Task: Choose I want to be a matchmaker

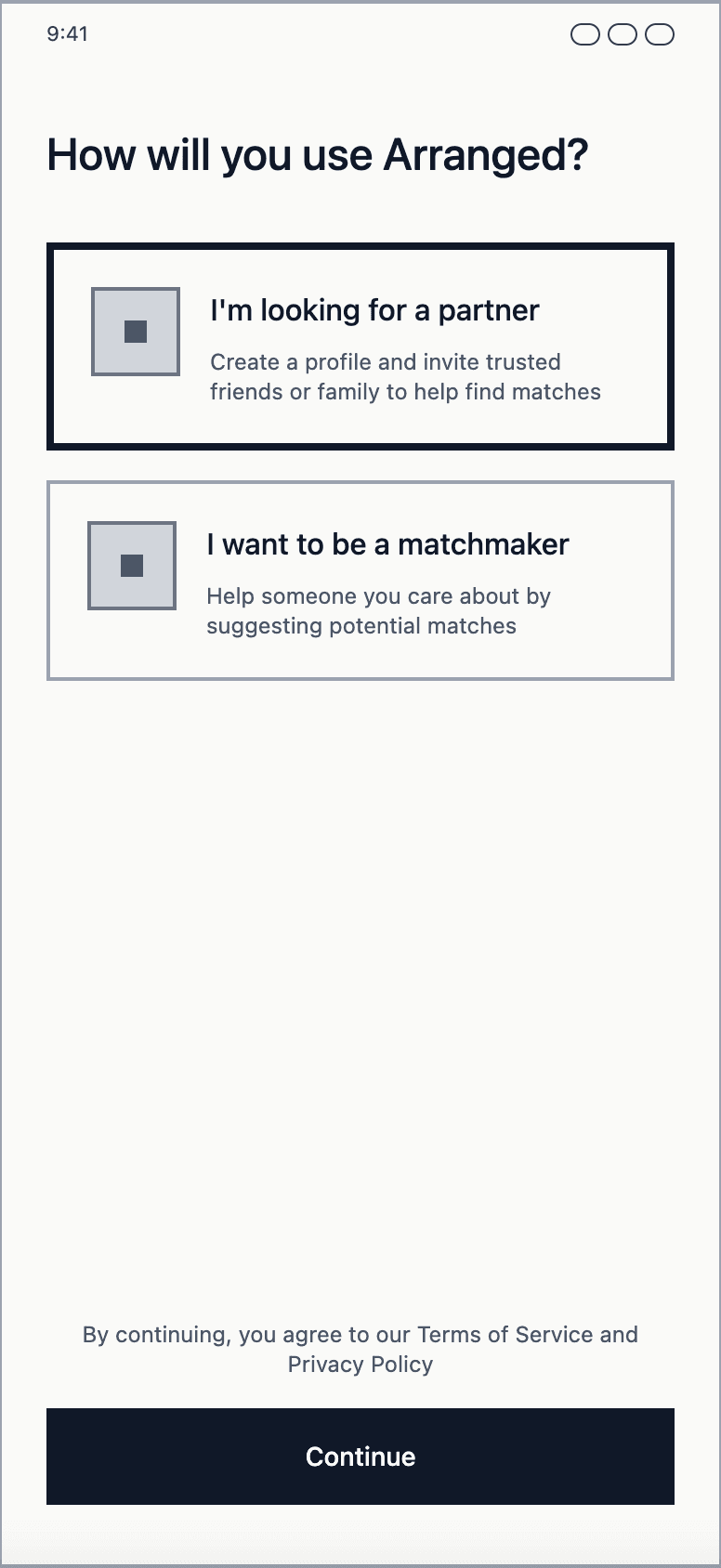Action: click(x=360, y=581)
